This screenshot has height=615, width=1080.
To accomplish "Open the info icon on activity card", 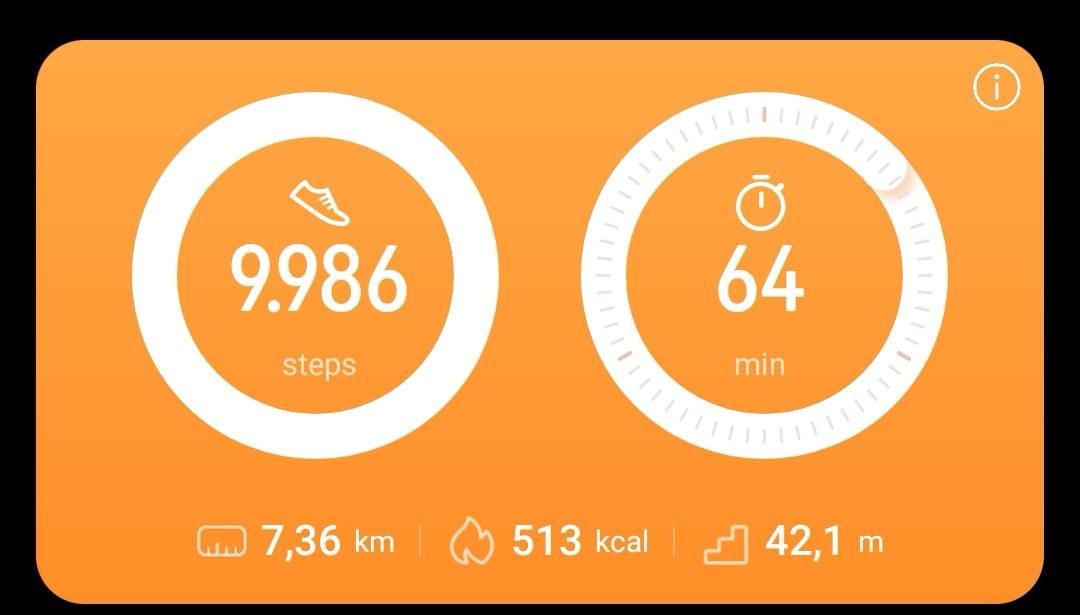I will point(995,88).
